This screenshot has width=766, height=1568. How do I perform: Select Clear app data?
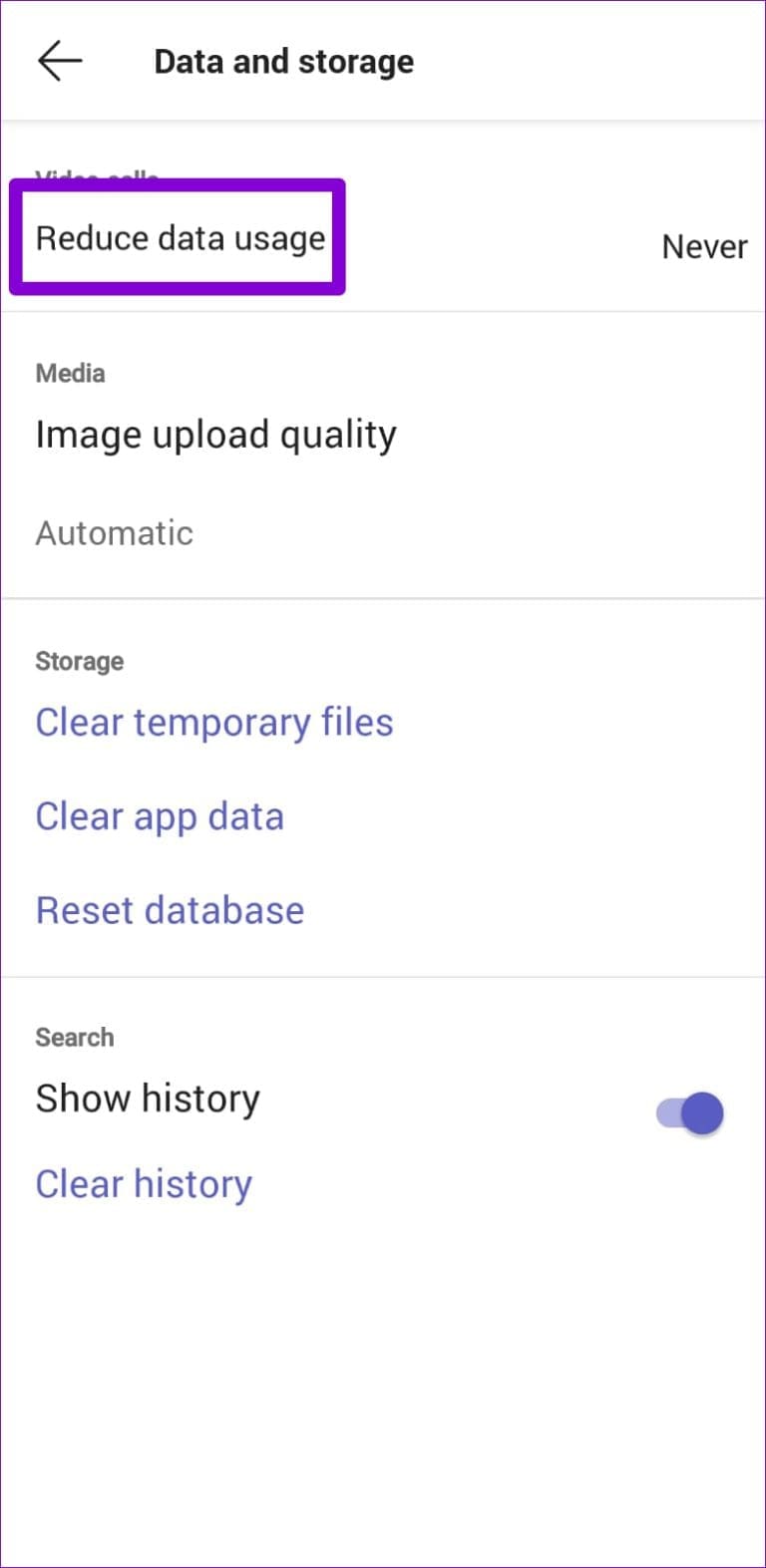[160, 815]
